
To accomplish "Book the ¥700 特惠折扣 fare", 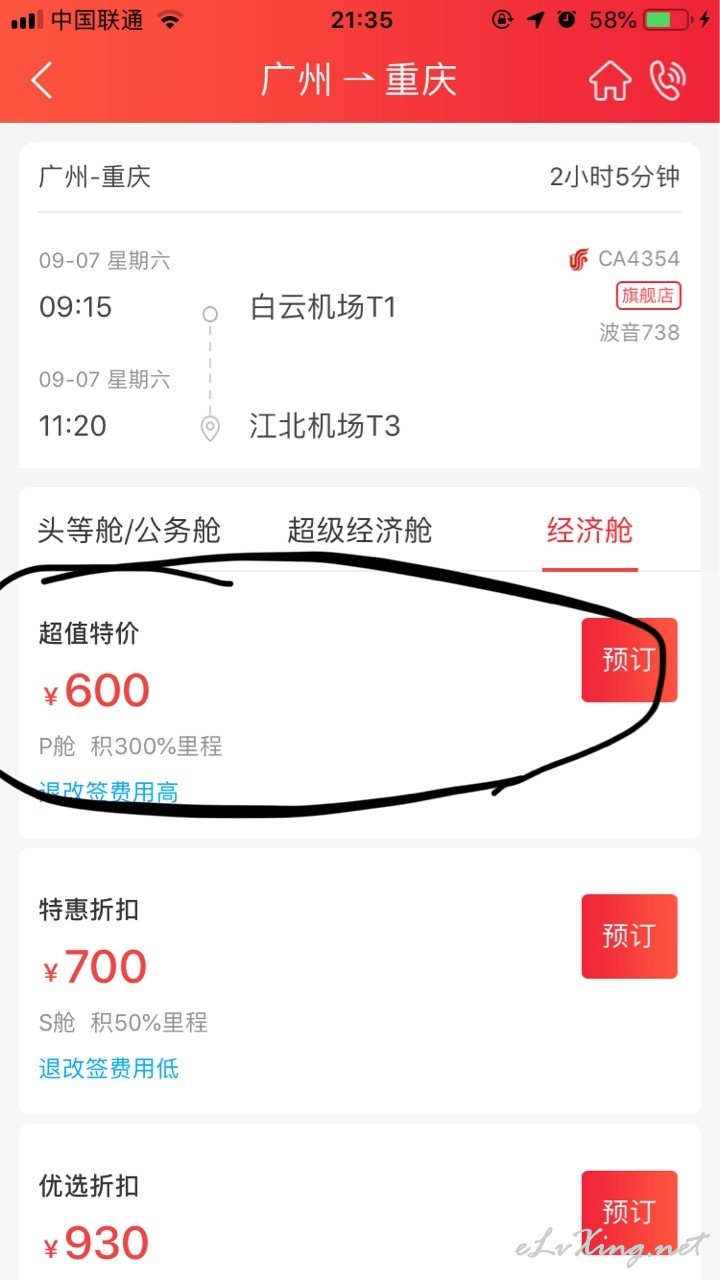I will coord(629,936).
